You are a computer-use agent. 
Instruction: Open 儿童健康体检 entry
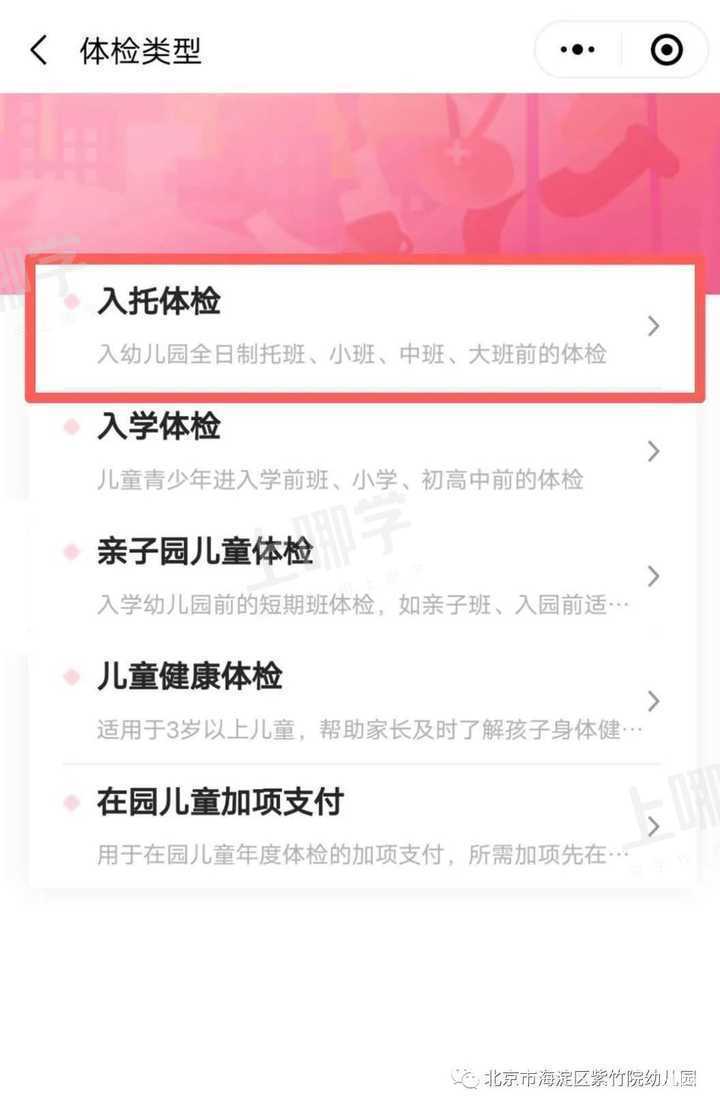[x=360, y=701]
